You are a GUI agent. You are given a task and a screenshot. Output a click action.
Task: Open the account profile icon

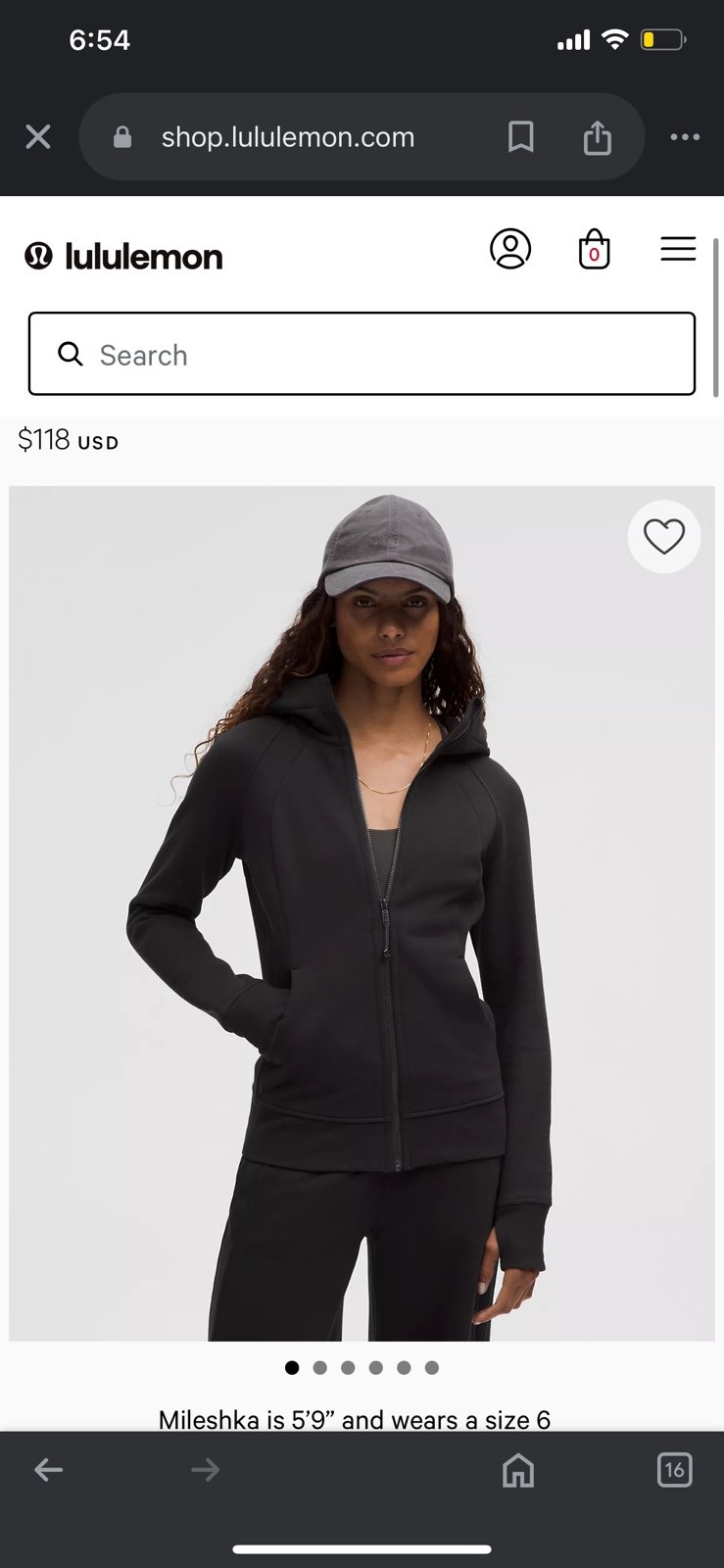[x=510, y=249]
